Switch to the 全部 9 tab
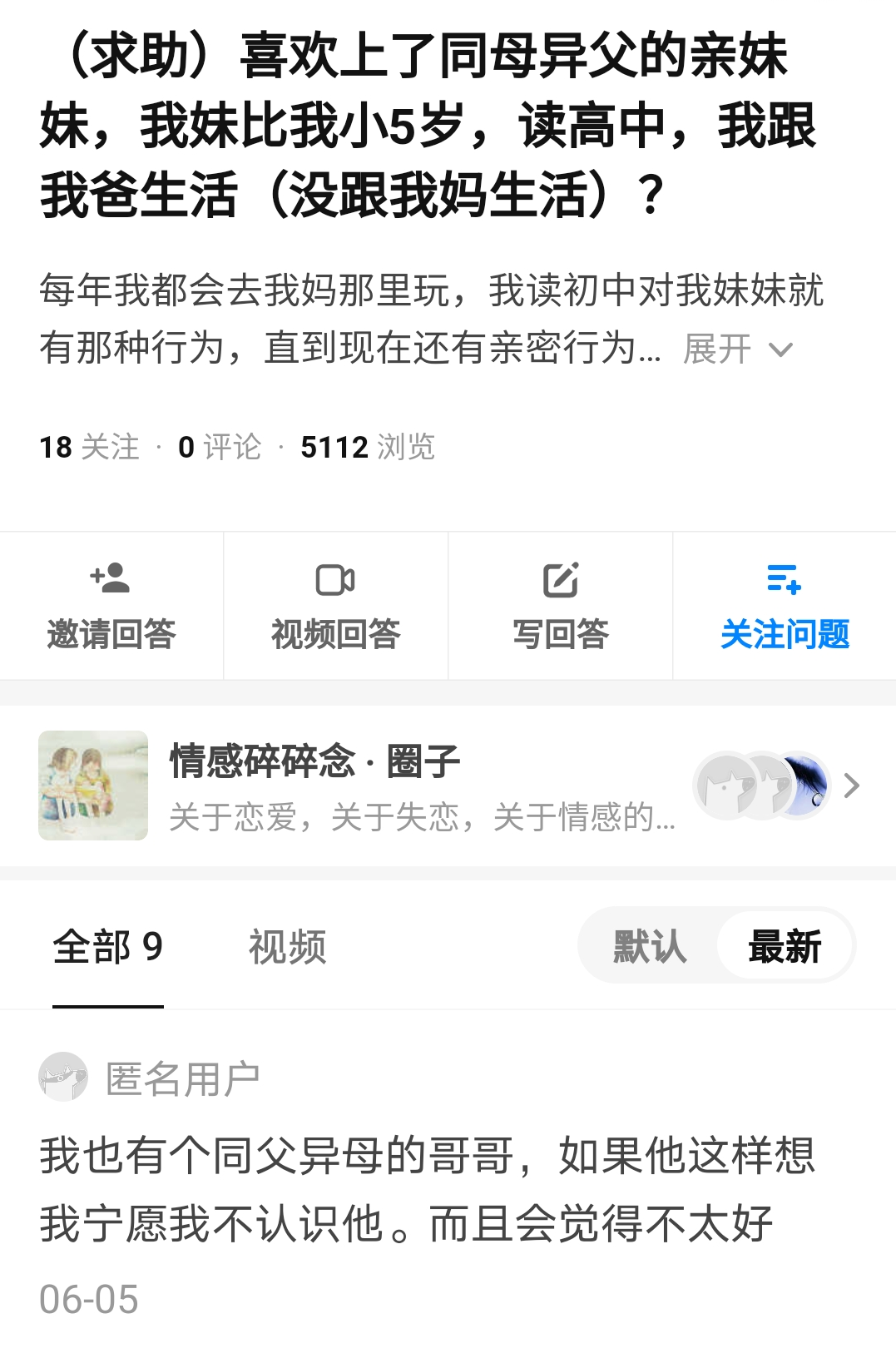The height and width of the screenshot is (1363, 896). click(108, 947)
